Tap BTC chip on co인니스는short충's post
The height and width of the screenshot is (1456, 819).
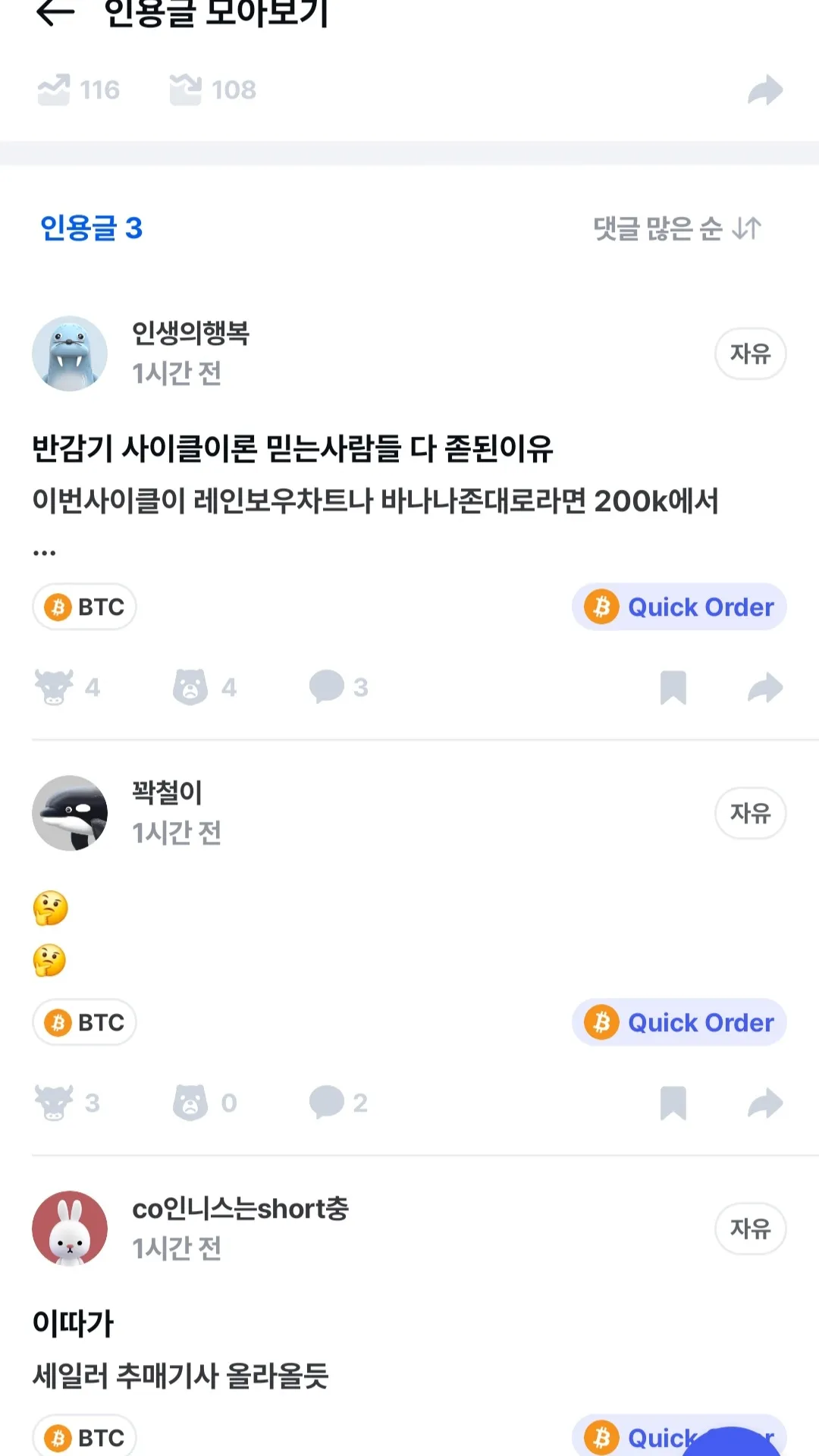[84, 1437]
